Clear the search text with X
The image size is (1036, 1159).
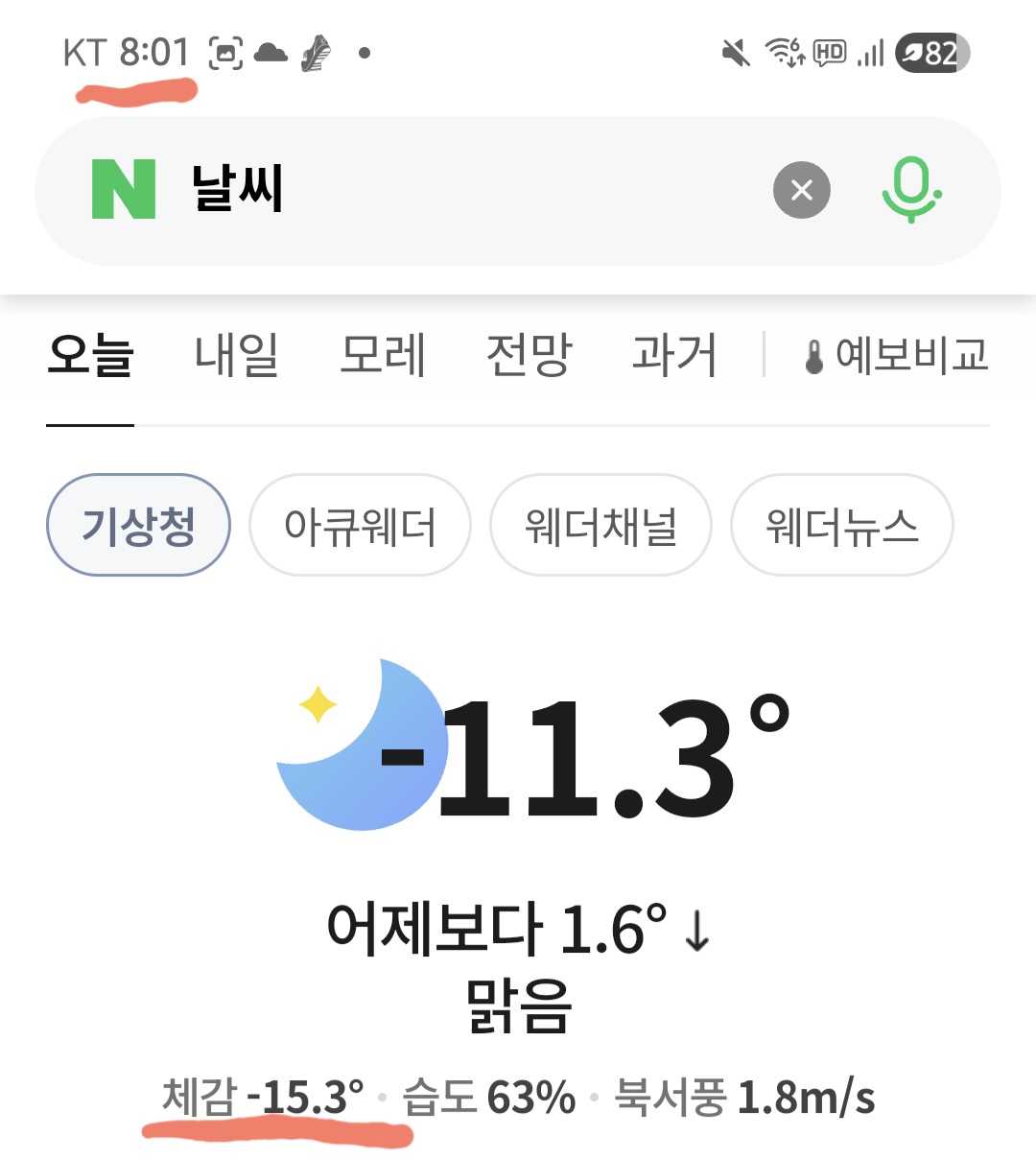pos(801,190)
